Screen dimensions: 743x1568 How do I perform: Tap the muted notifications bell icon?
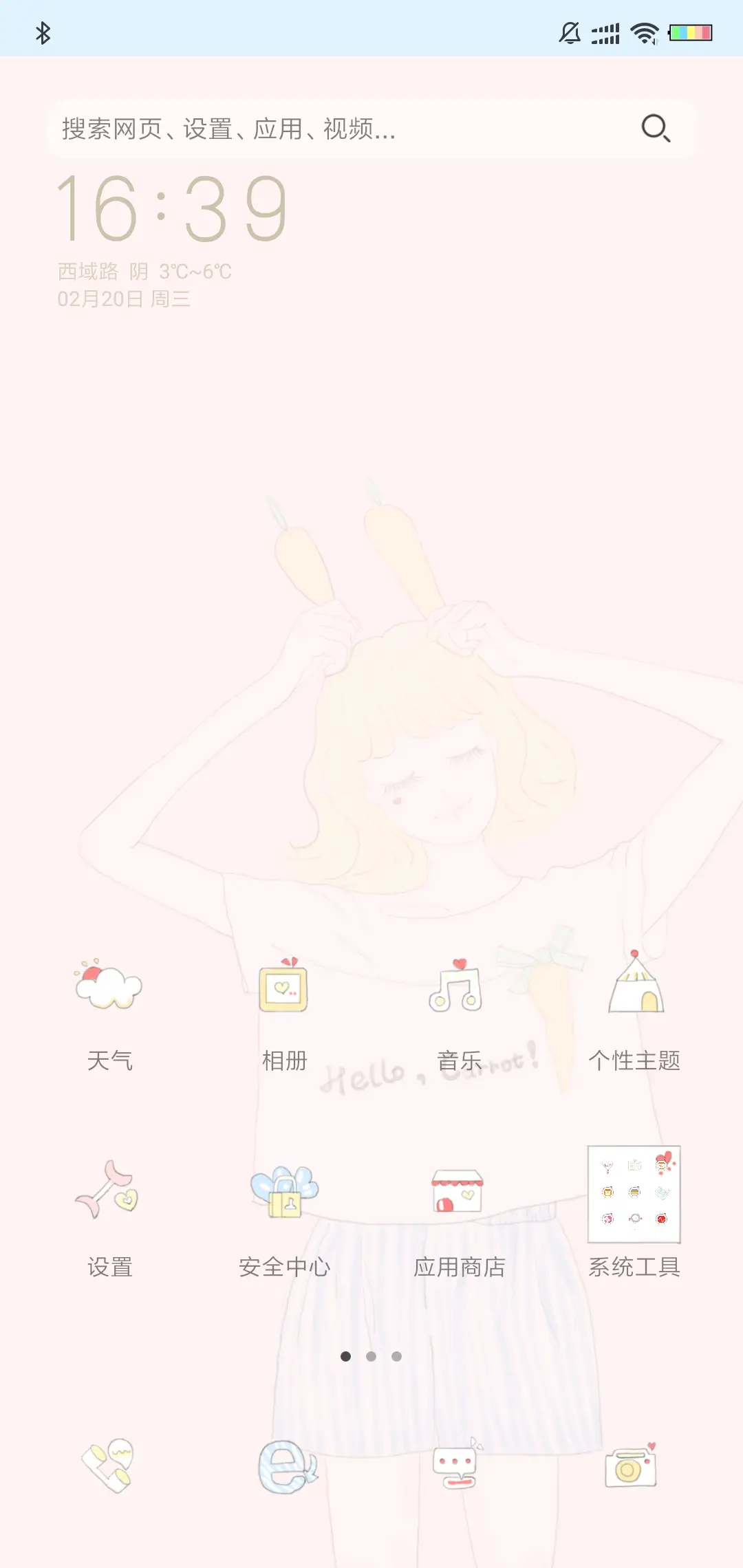[569, 32]
